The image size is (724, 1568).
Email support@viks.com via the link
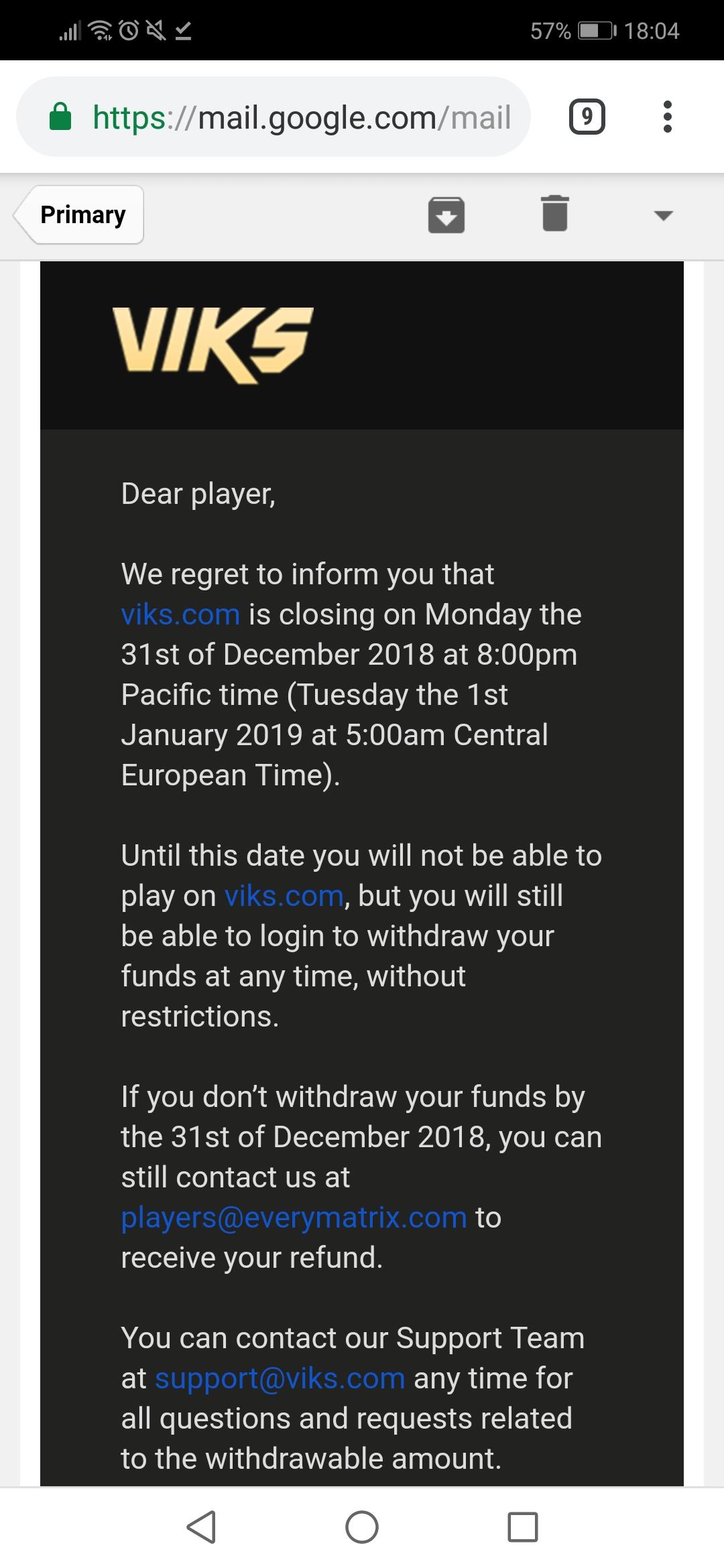[280, 1378]
